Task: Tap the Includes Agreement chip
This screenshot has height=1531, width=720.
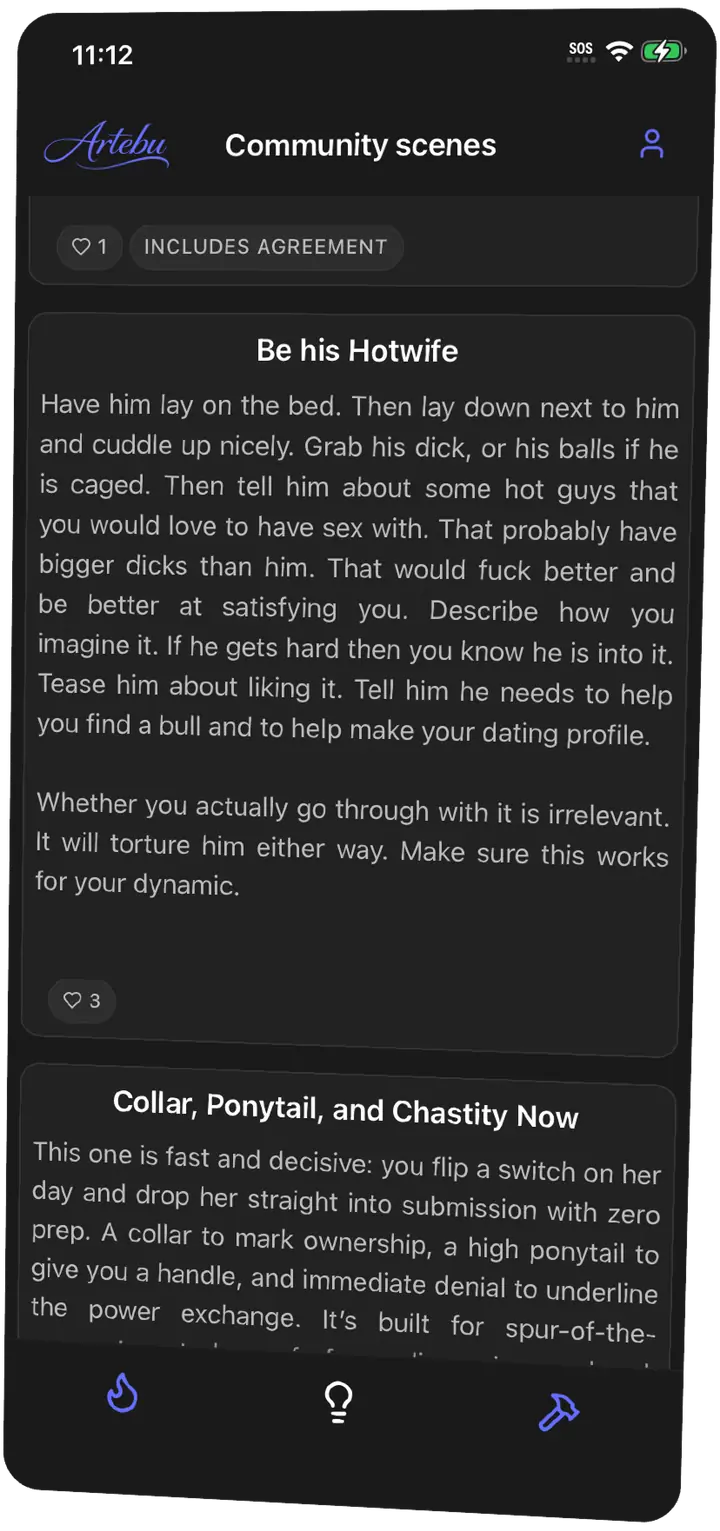Action: click(x=266, y=247)
